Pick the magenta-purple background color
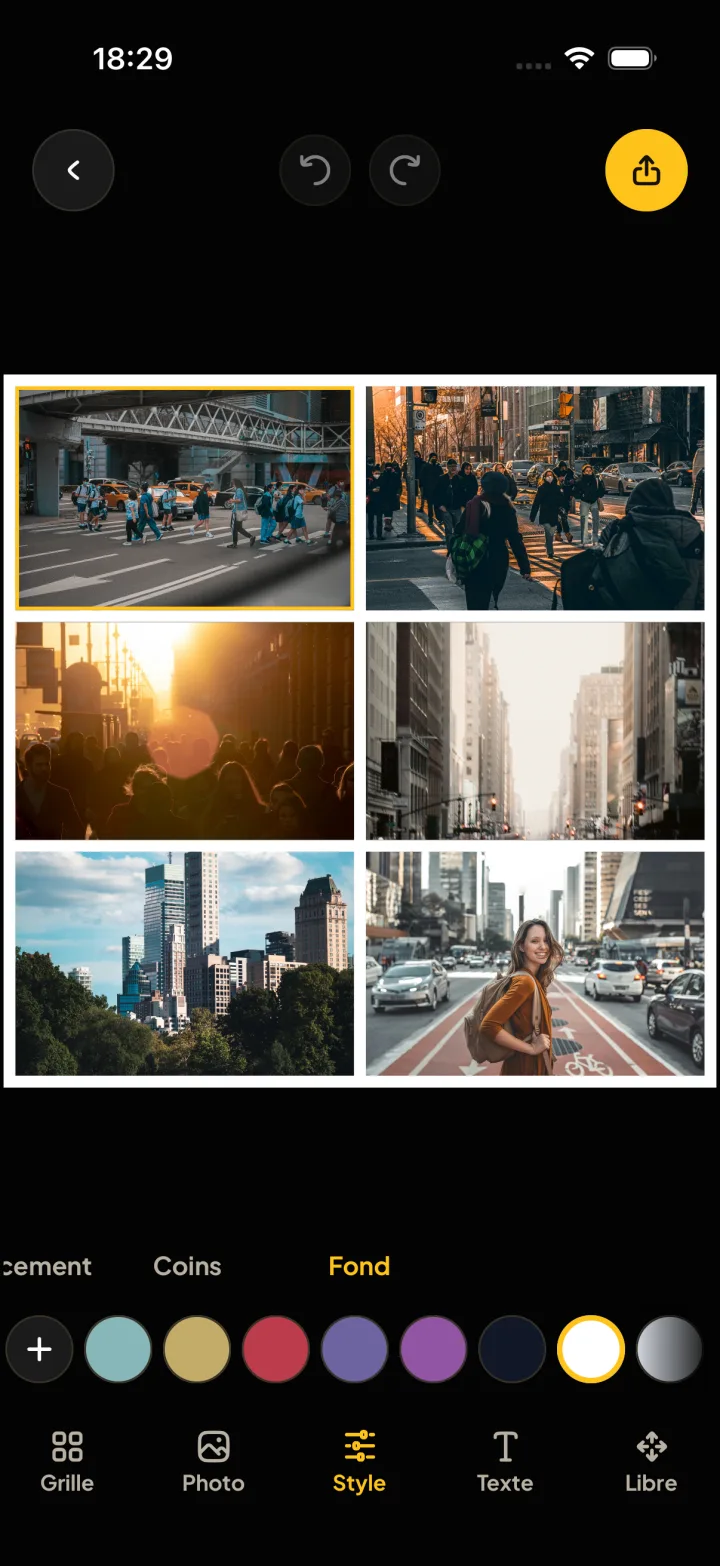The height and width of the screenshot is (1566, 720). coord(433,1349)
